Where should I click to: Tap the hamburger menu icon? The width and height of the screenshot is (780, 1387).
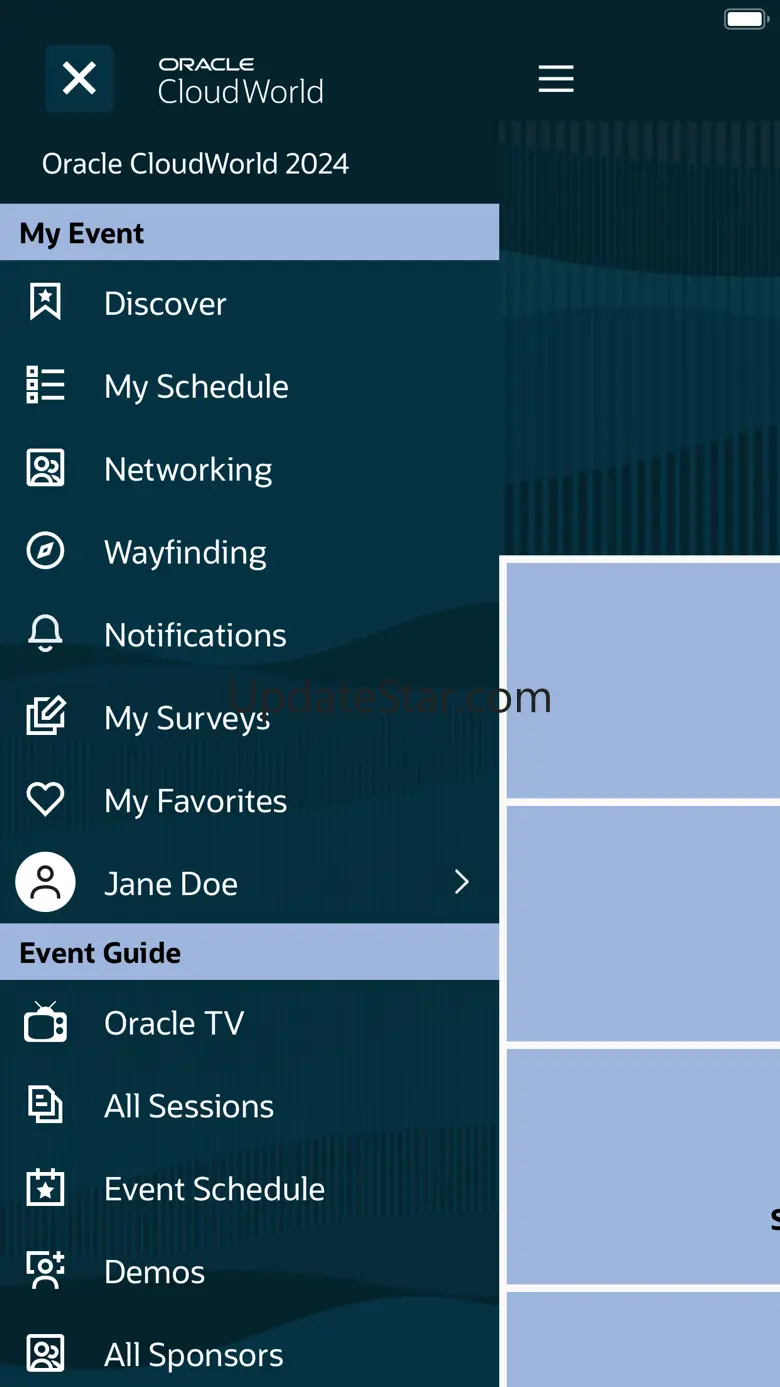(556, 78)
